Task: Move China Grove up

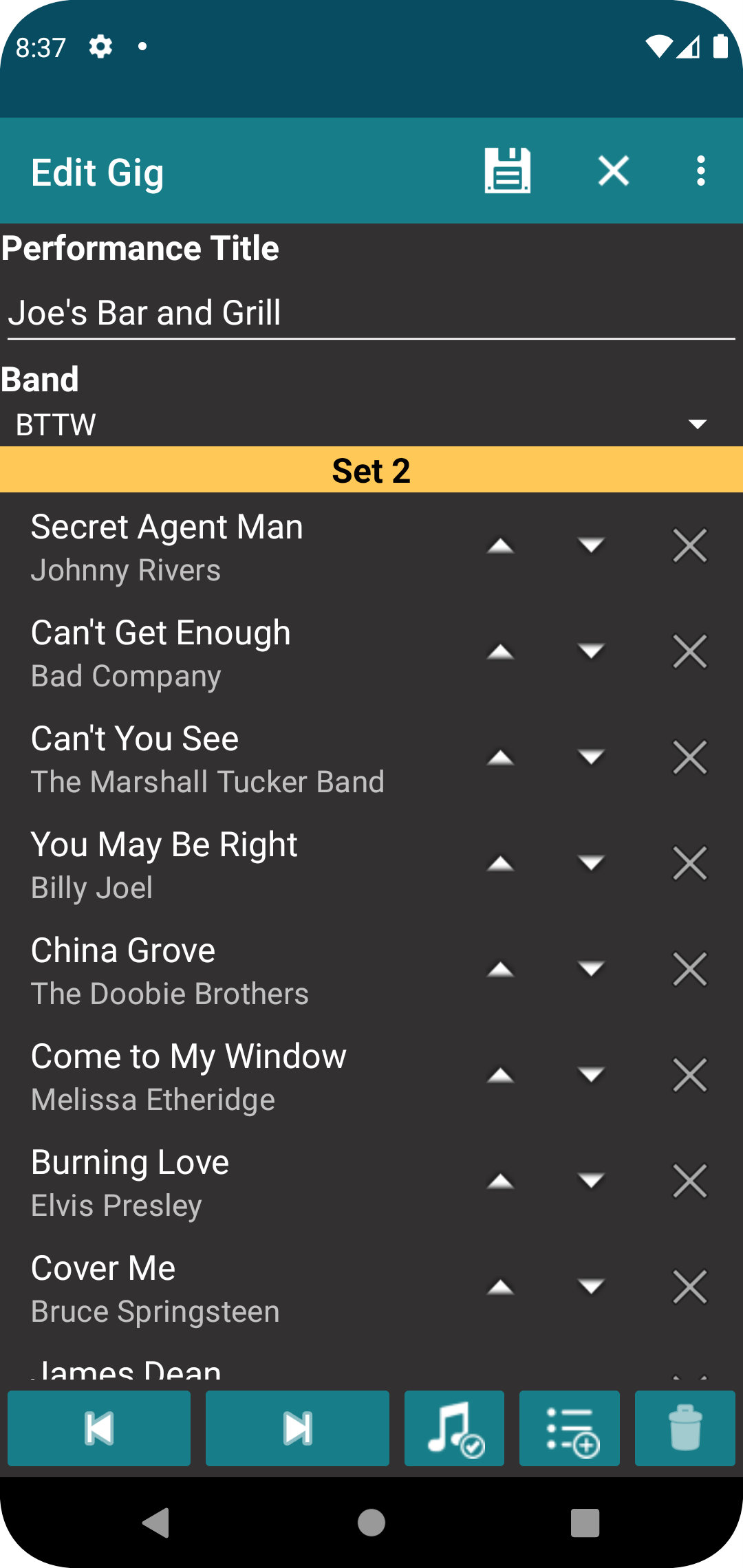Action: coord(500,970)
